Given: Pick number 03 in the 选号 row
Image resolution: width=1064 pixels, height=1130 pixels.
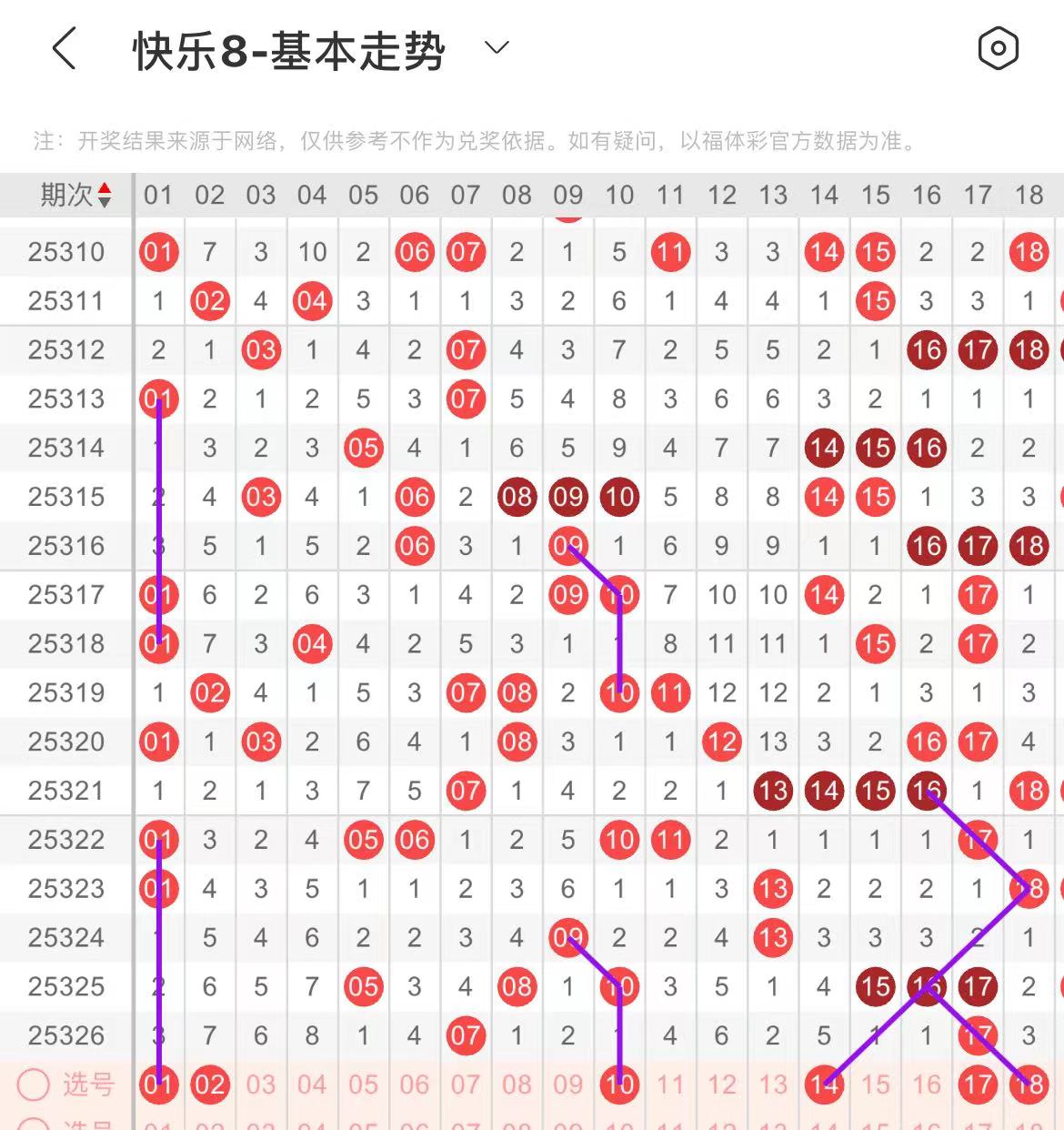Looking at the screenshot, I should coord(261,1085).
